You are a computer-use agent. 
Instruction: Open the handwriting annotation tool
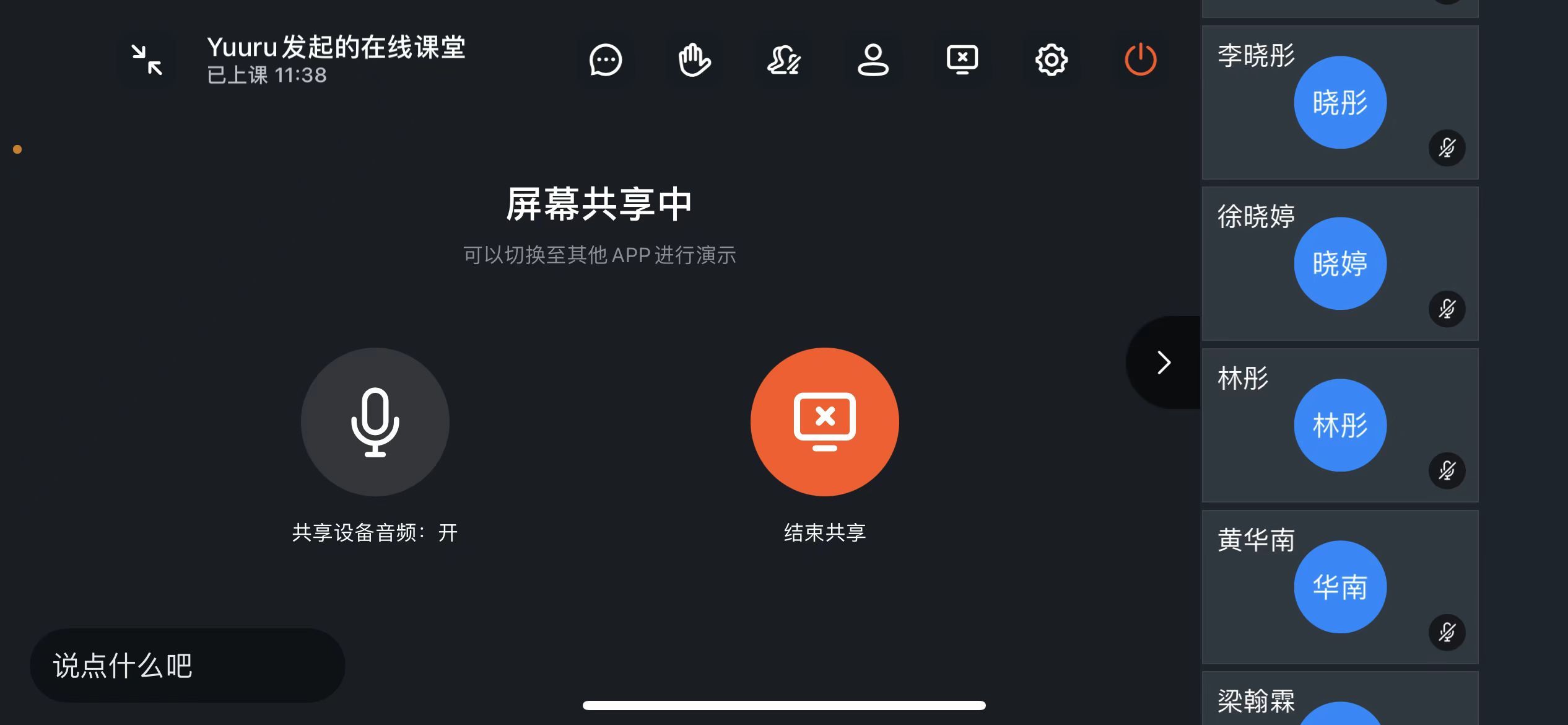(x=783, y=60)
